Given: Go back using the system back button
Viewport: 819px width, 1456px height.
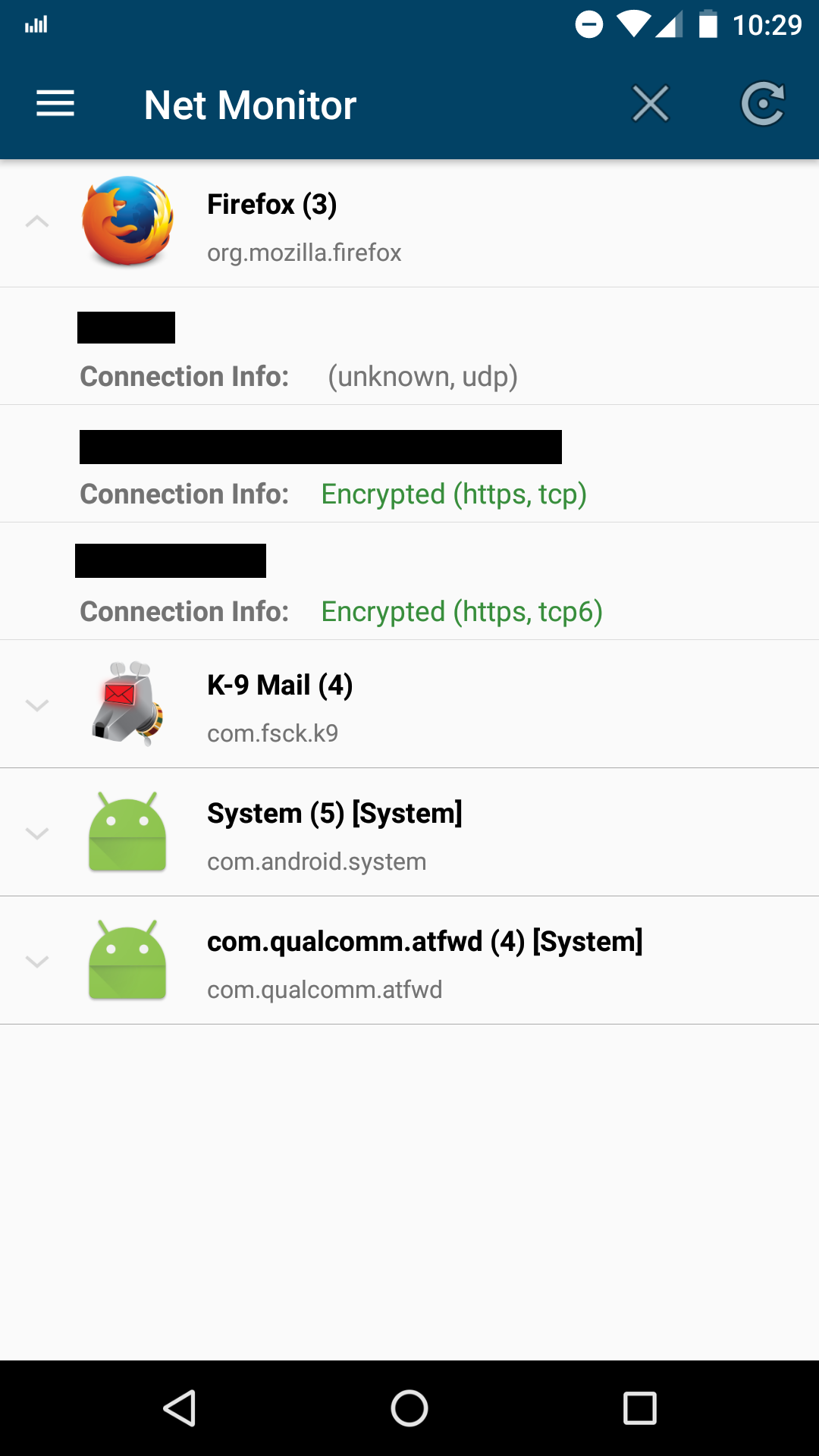Looking at the screenshot, I should 180,1408.
